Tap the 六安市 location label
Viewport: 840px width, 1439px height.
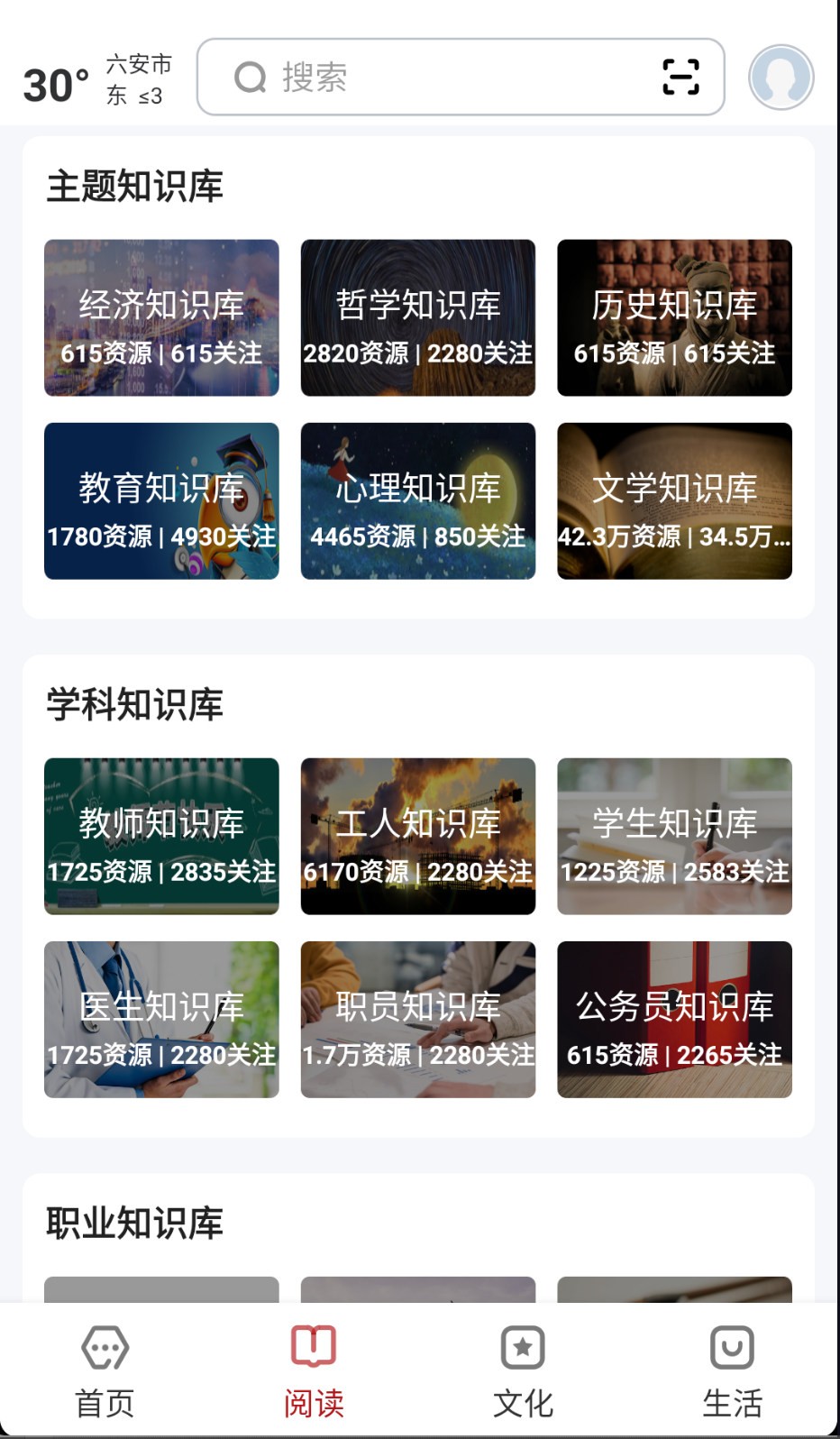135,65
